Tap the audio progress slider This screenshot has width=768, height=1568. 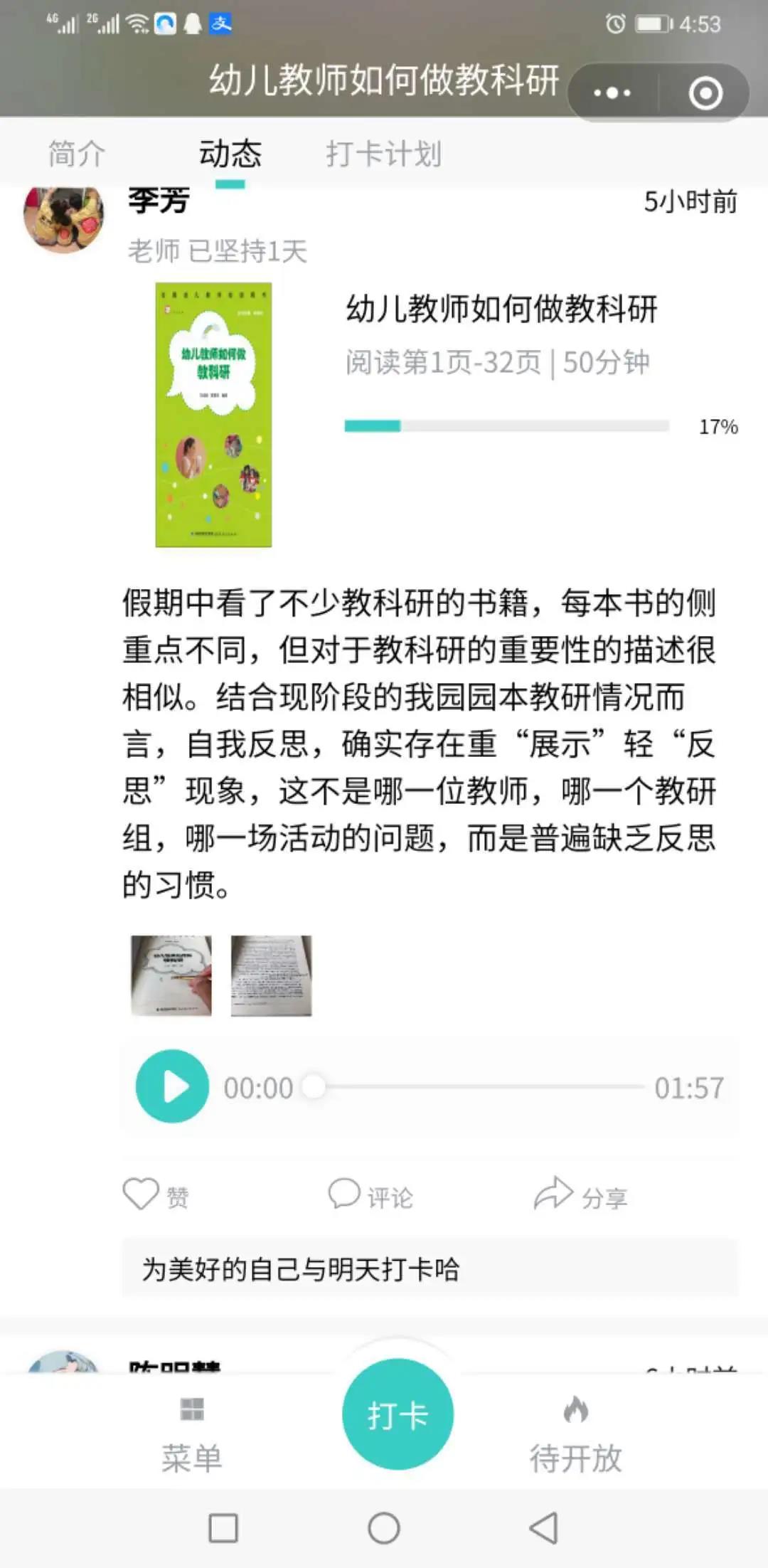click(476, 1086)
